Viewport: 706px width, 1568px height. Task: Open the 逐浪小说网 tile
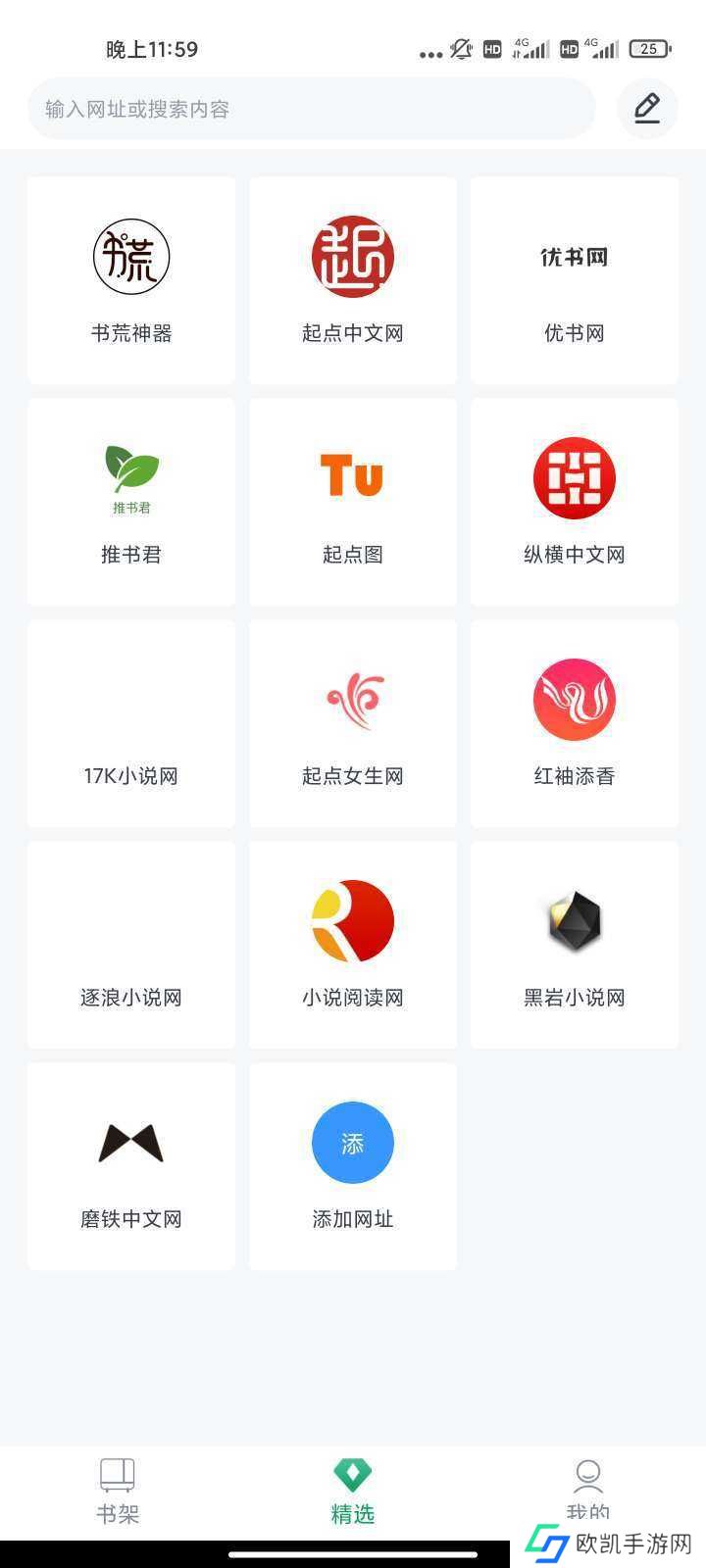click(x=131, y=945)
